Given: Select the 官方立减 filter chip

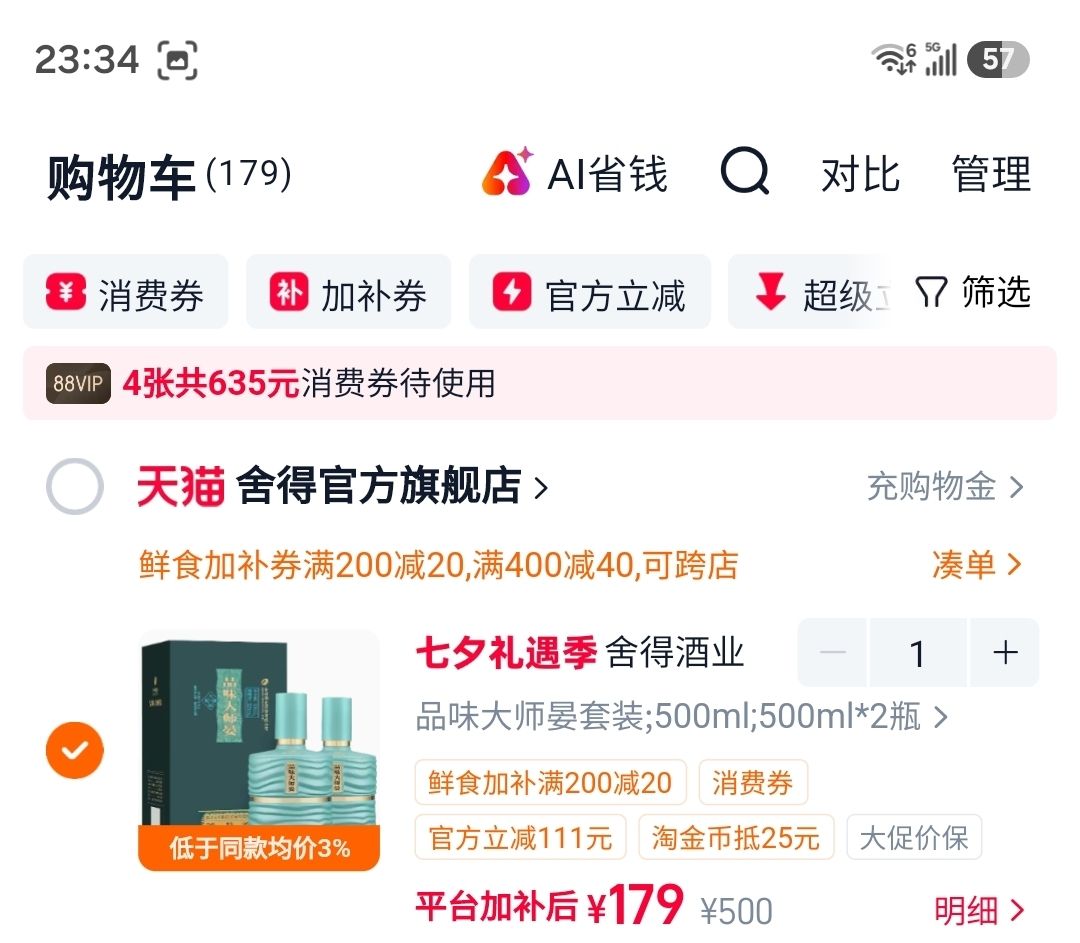Looking at the screenshot, I should click(590, 291).
